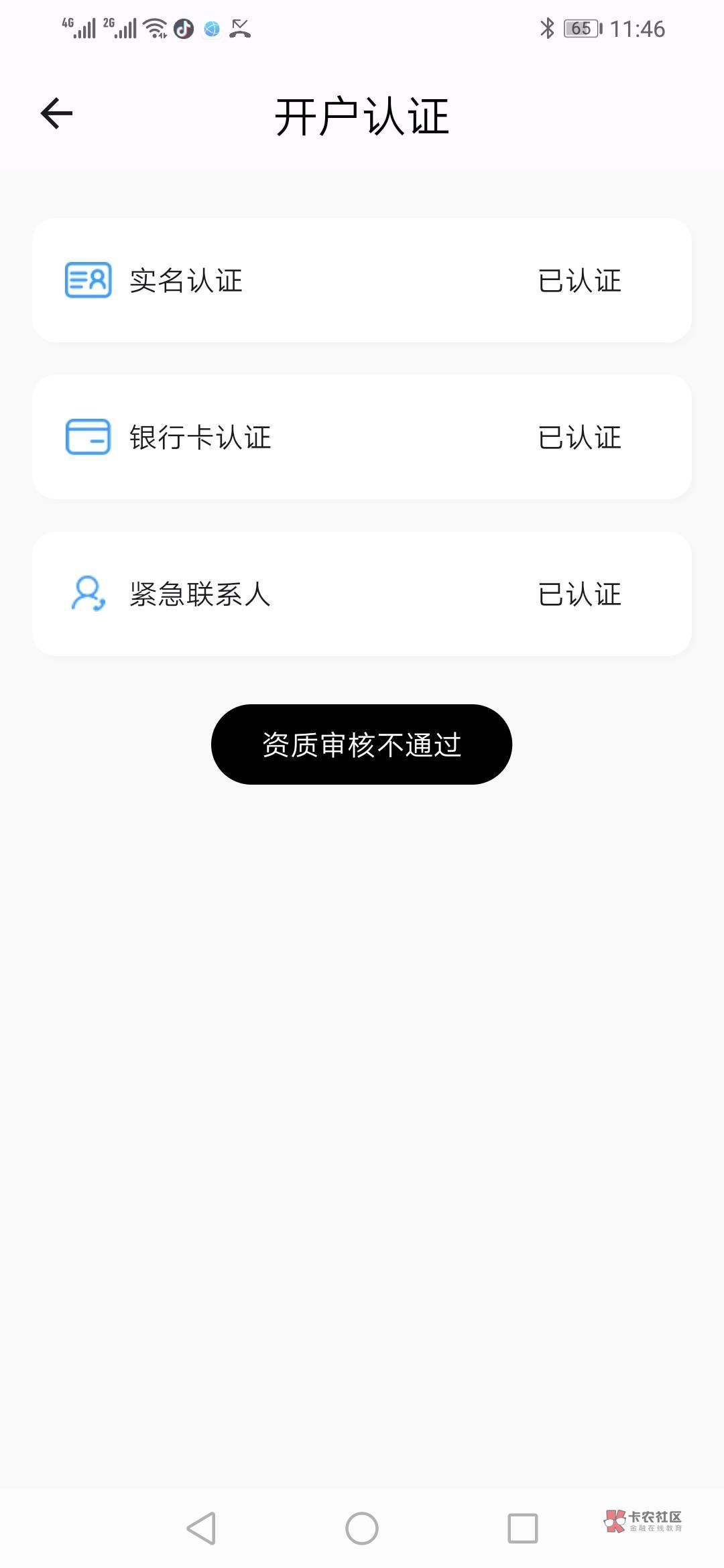The height and width of the screenshot is (1568, 724).
Task: Open the 银行卡认证 row
Action: click(361, 437)
